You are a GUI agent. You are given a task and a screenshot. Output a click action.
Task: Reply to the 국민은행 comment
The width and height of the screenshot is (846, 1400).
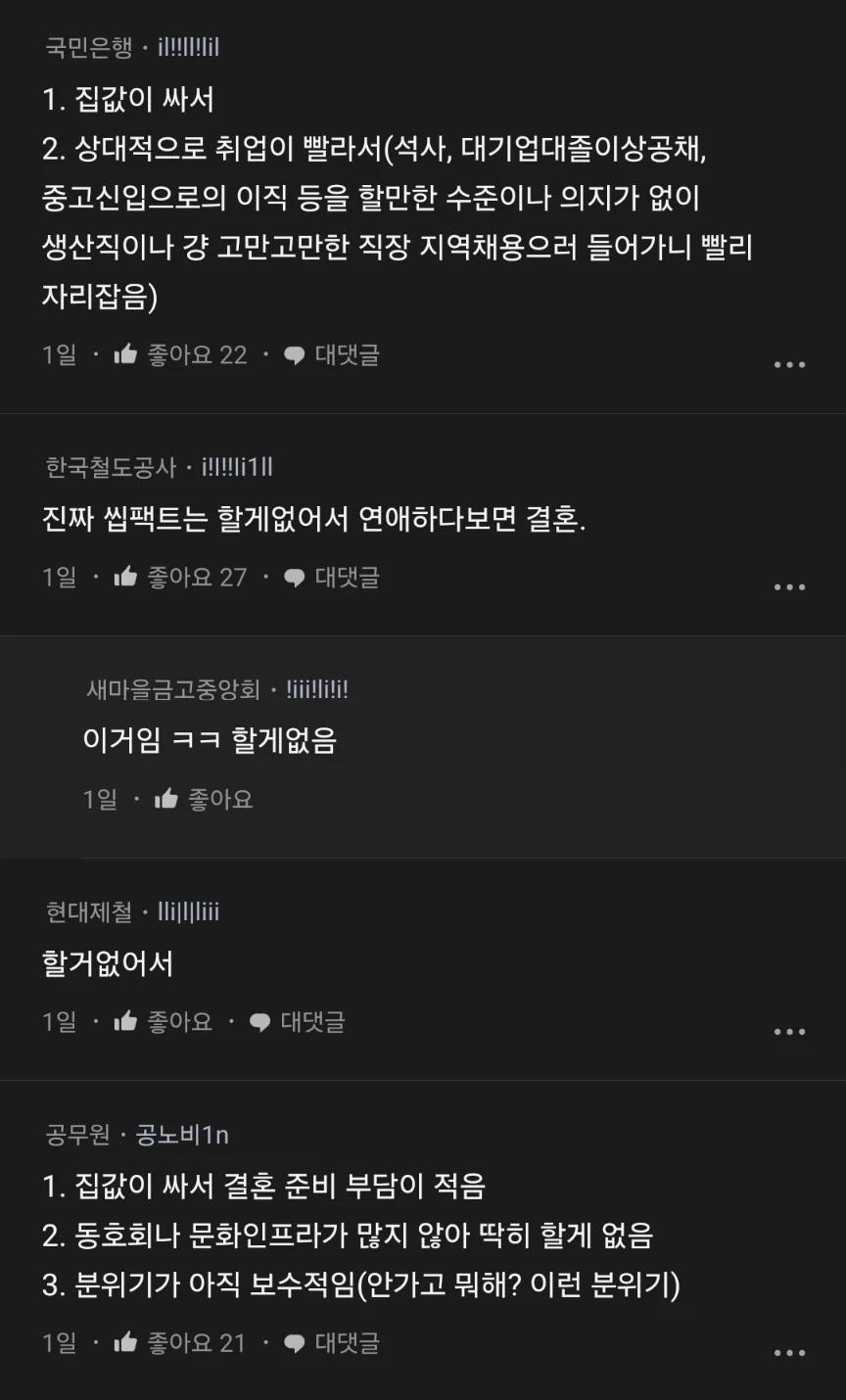pyautogui.click(x=331, y=354)
